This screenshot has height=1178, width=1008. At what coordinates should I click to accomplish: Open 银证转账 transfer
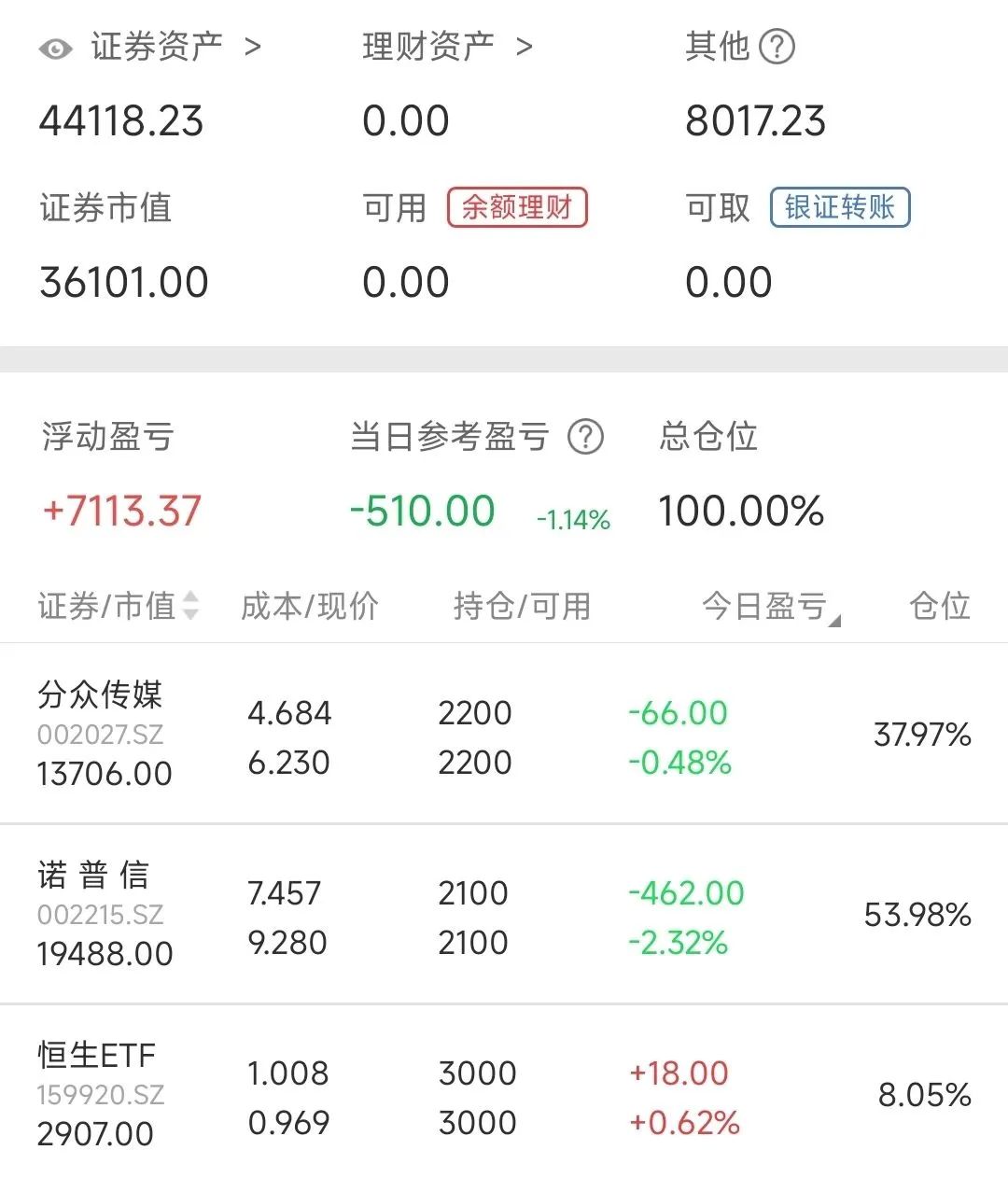tap(839, 207)
